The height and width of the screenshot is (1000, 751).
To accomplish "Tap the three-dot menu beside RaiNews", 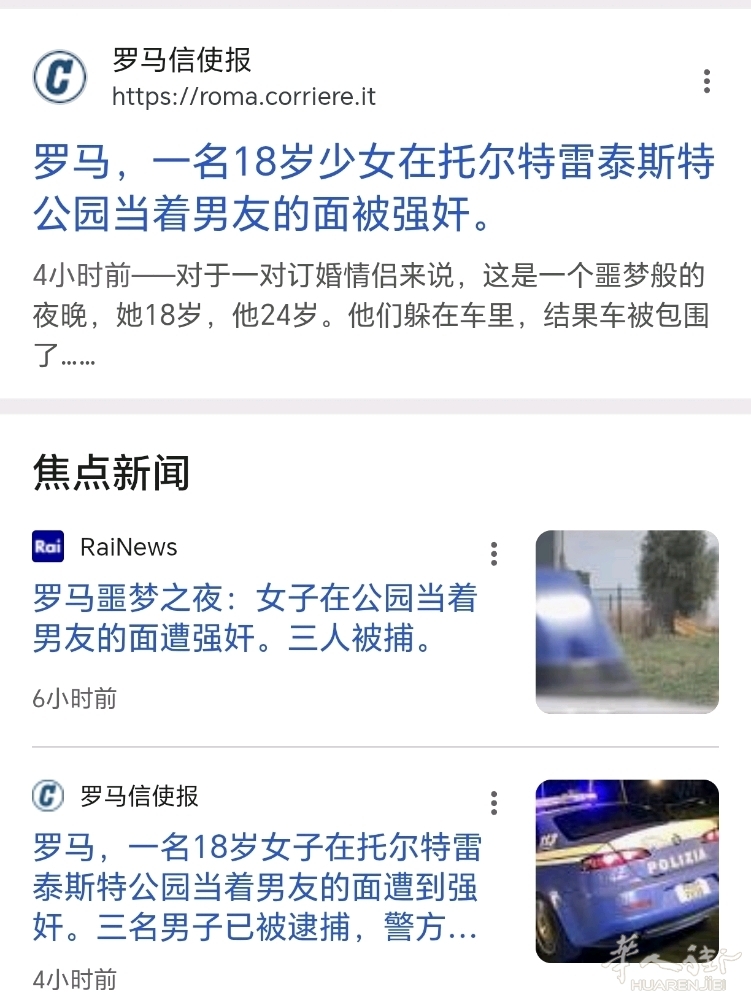I will click(x=494, y=554).
